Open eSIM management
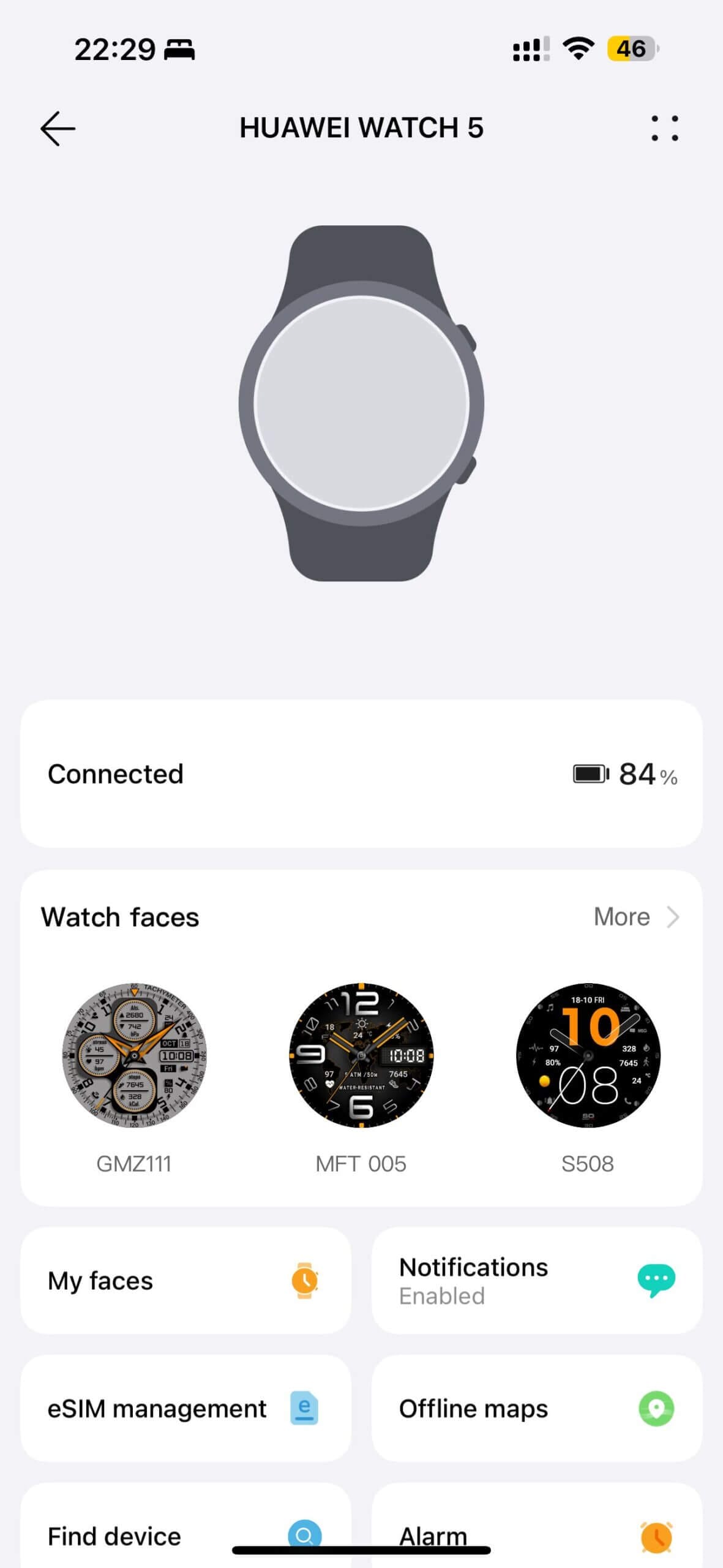The image size is (723, 1568). tap(185, 1408)
